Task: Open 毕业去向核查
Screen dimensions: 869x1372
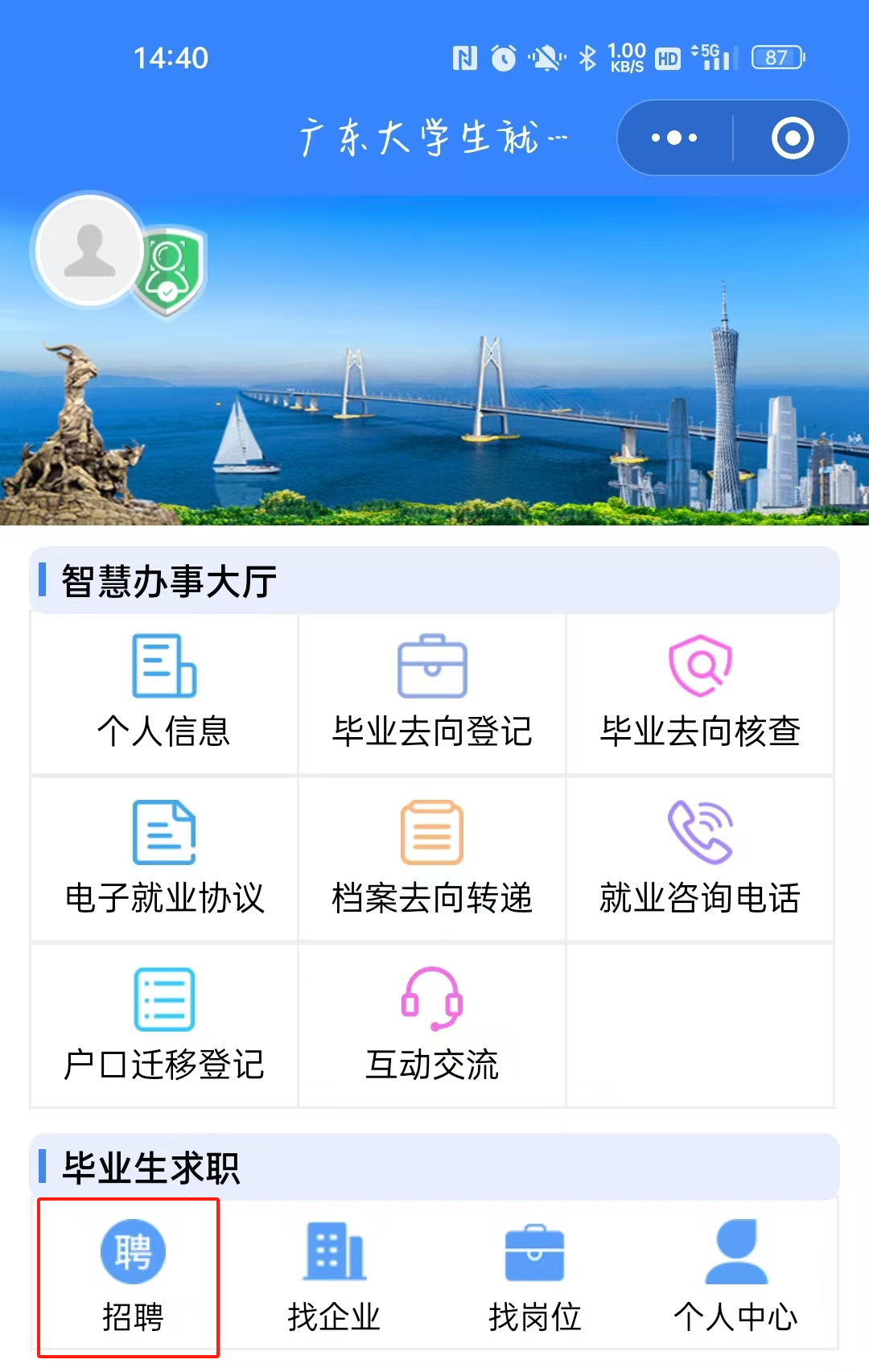Action: point(700,694)
